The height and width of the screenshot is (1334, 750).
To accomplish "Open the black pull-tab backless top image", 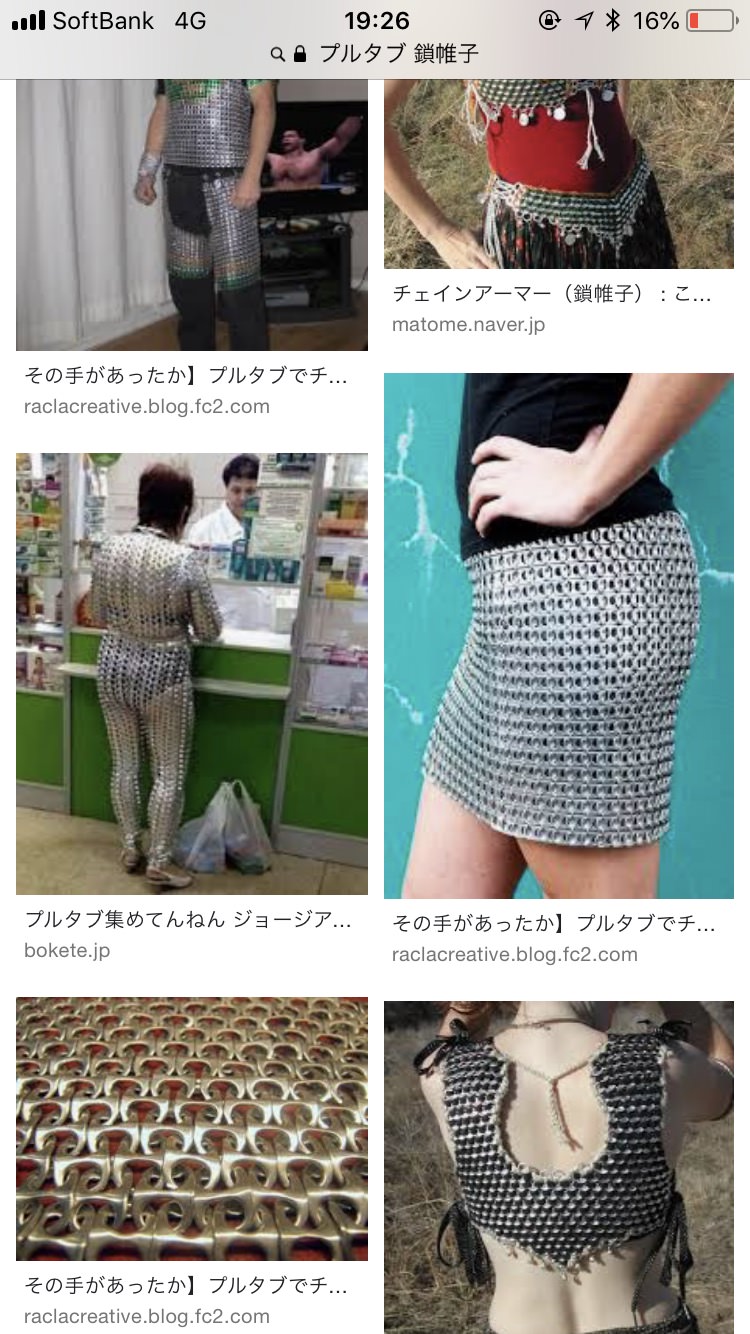I will tap(558, 1166).
